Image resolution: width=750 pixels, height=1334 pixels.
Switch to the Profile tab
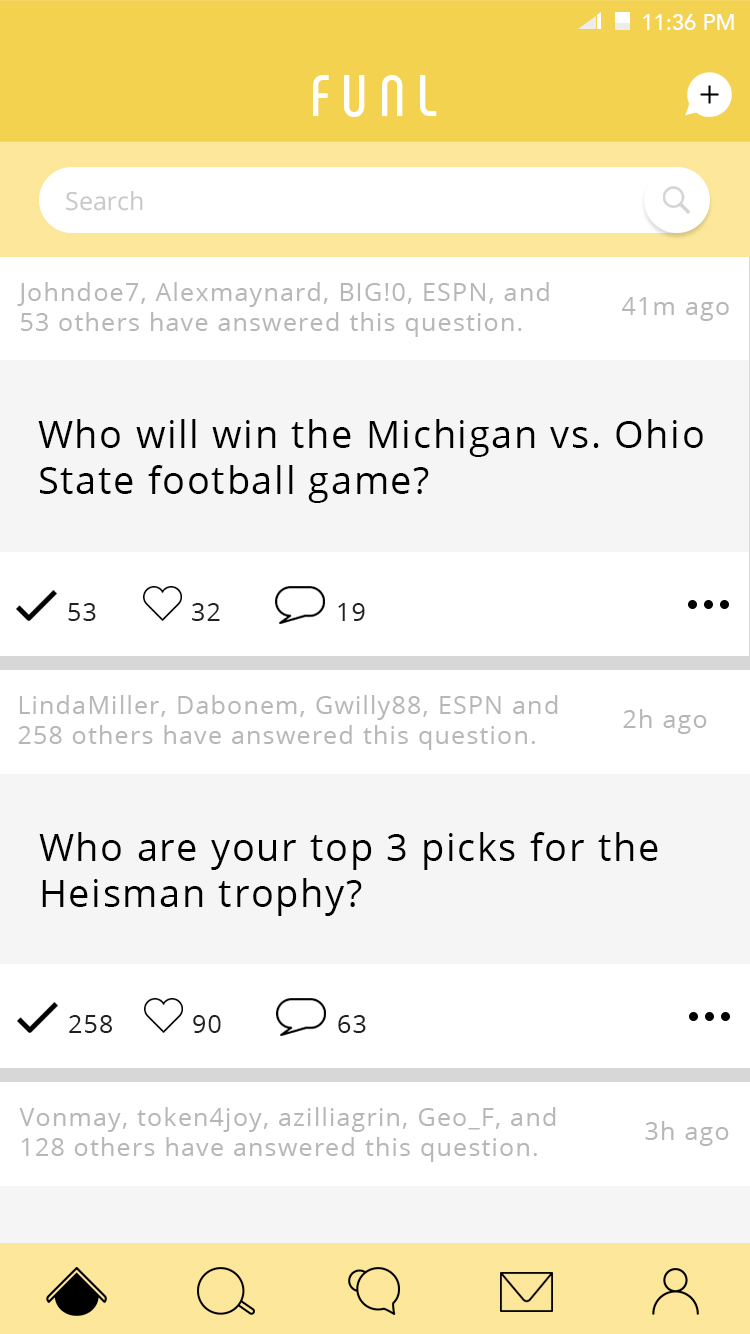676,1290
